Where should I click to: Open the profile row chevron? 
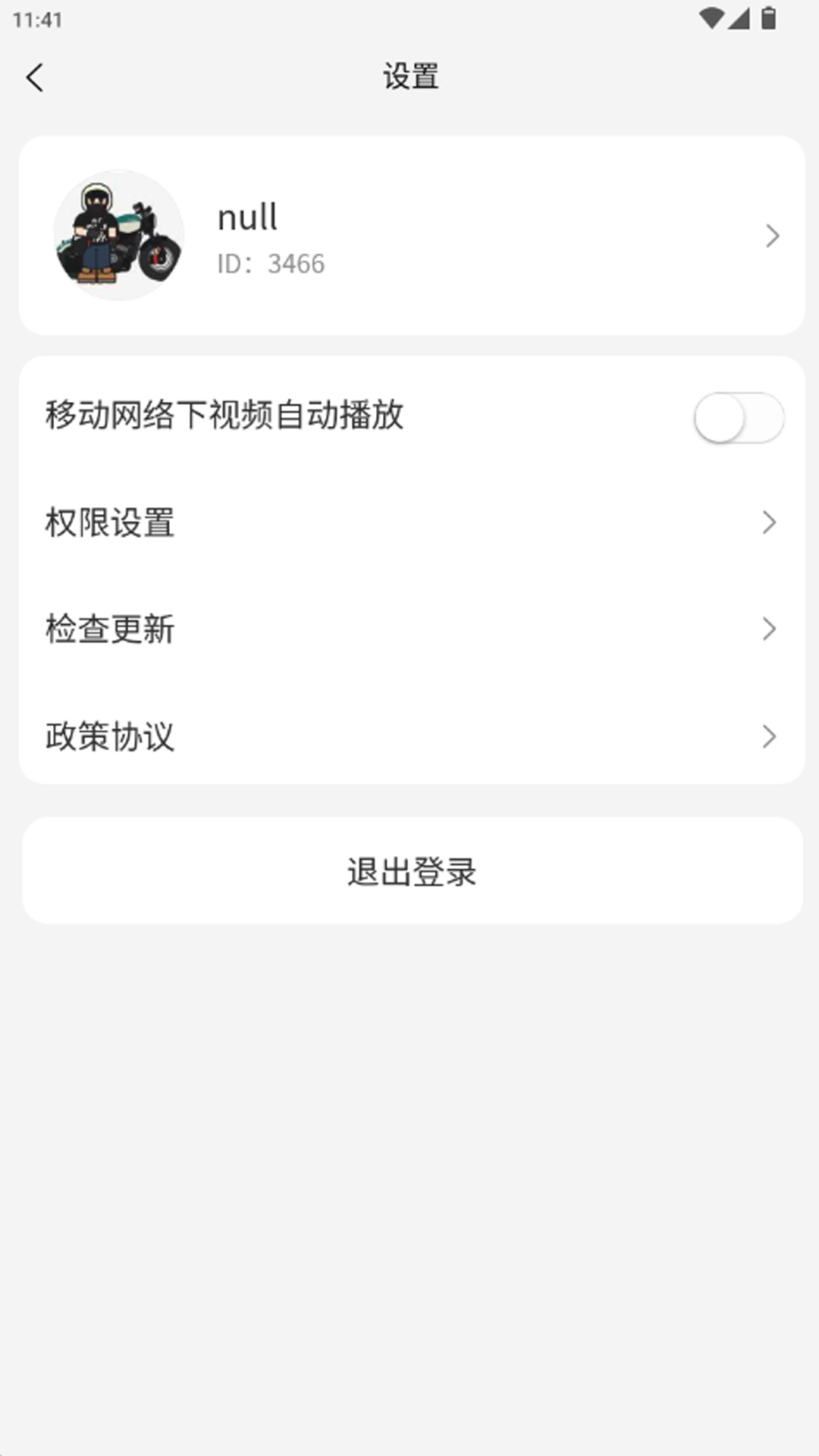tap(772, 235)
